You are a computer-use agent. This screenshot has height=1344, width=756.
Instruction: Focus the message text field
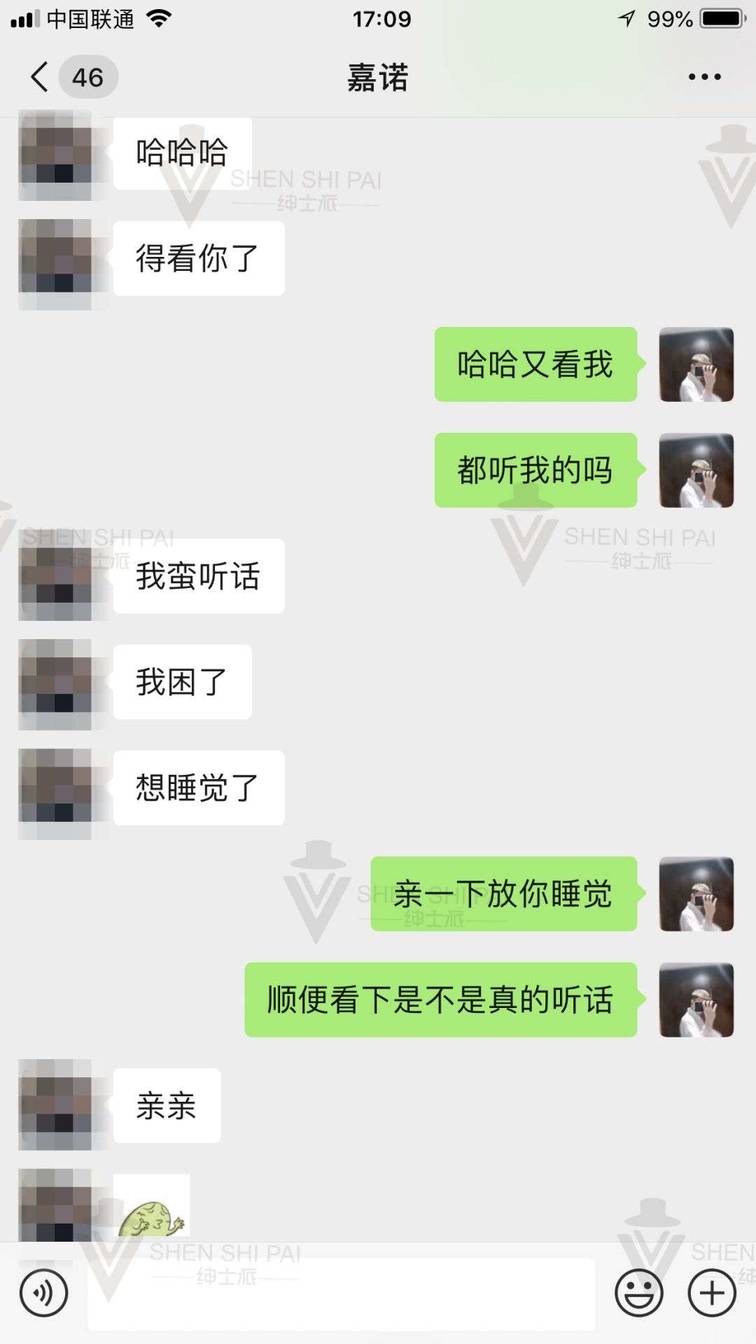click(340, 1293)
